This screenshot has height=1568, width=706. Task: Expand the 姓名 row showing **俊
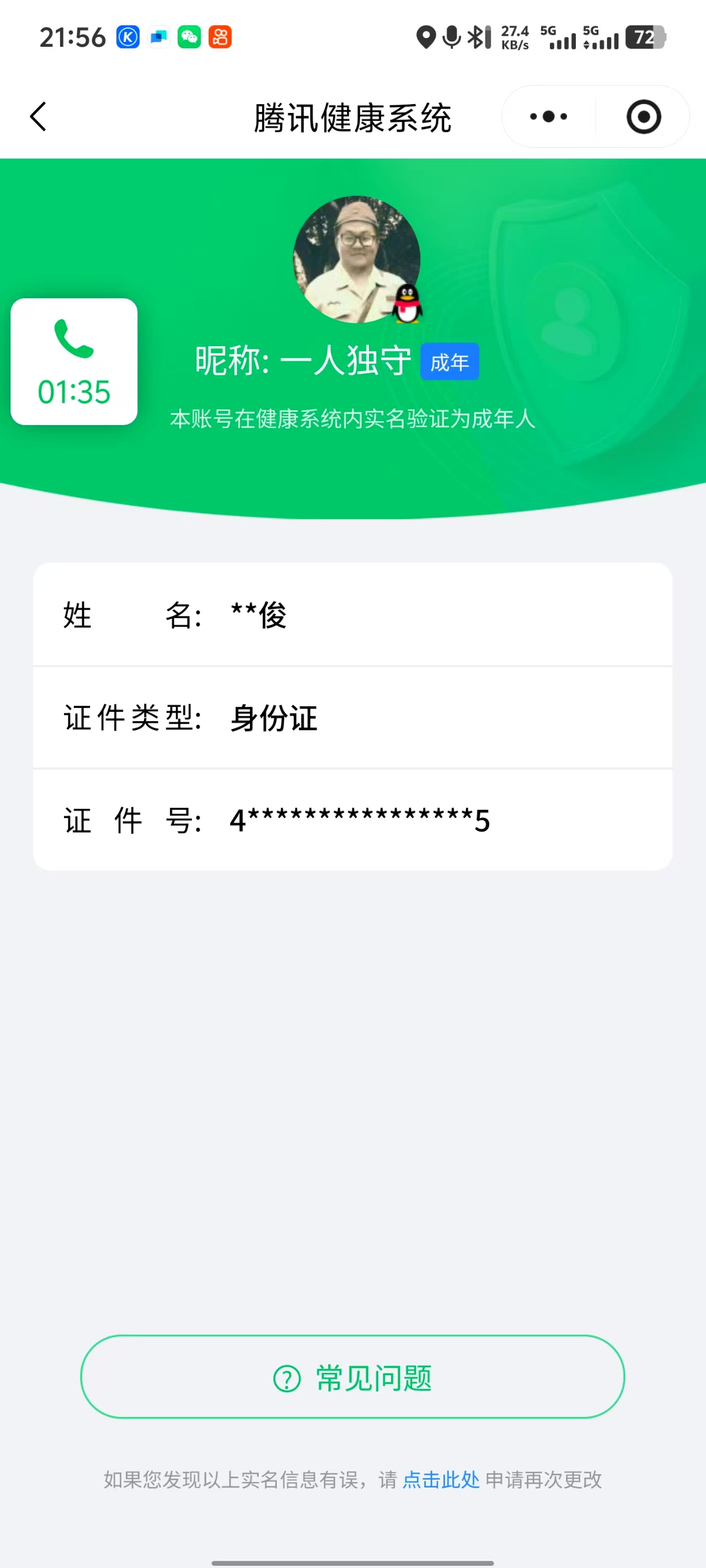click(354, 616)
